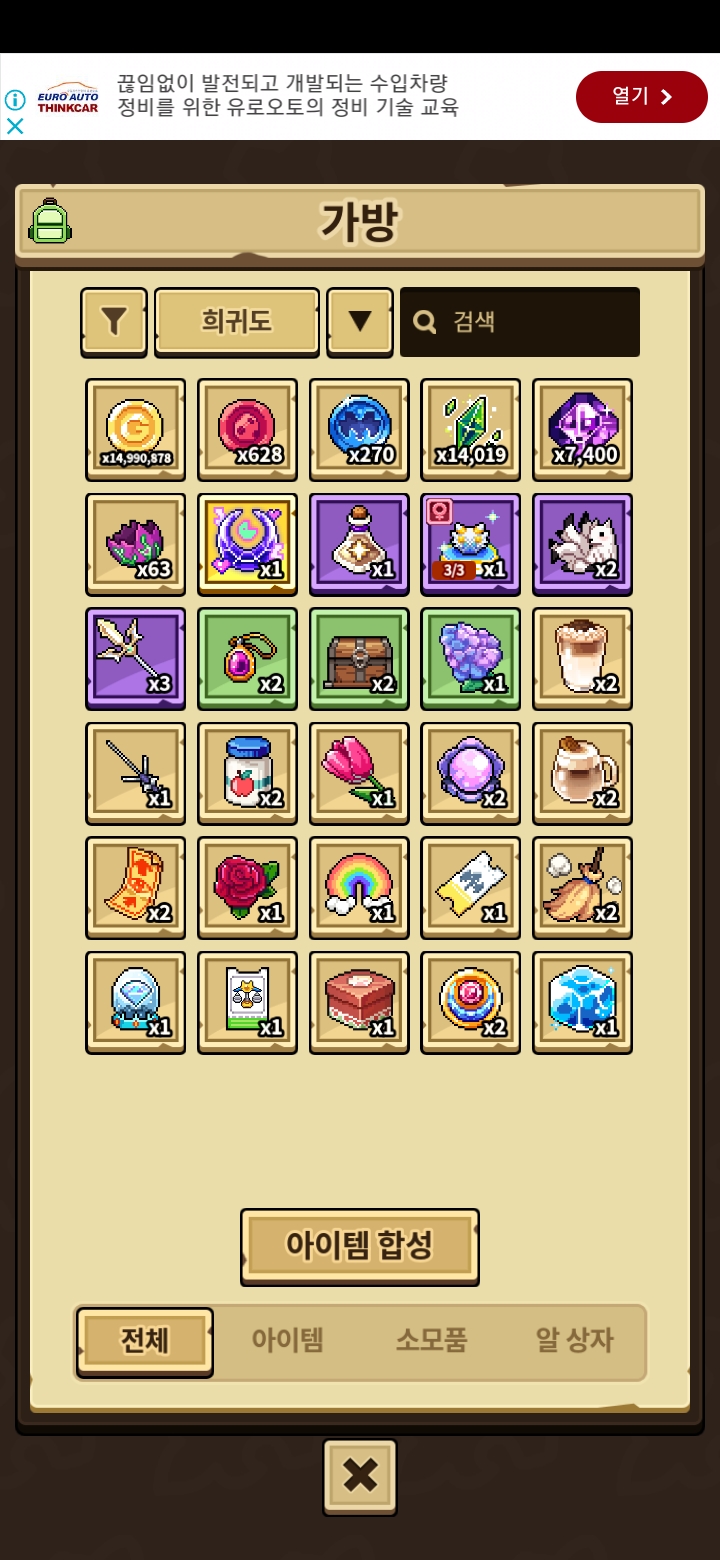Switch to the 알 상자 tab
Image resolution: width=720 pixels, height=1560 pixels.
[574, 1341]
